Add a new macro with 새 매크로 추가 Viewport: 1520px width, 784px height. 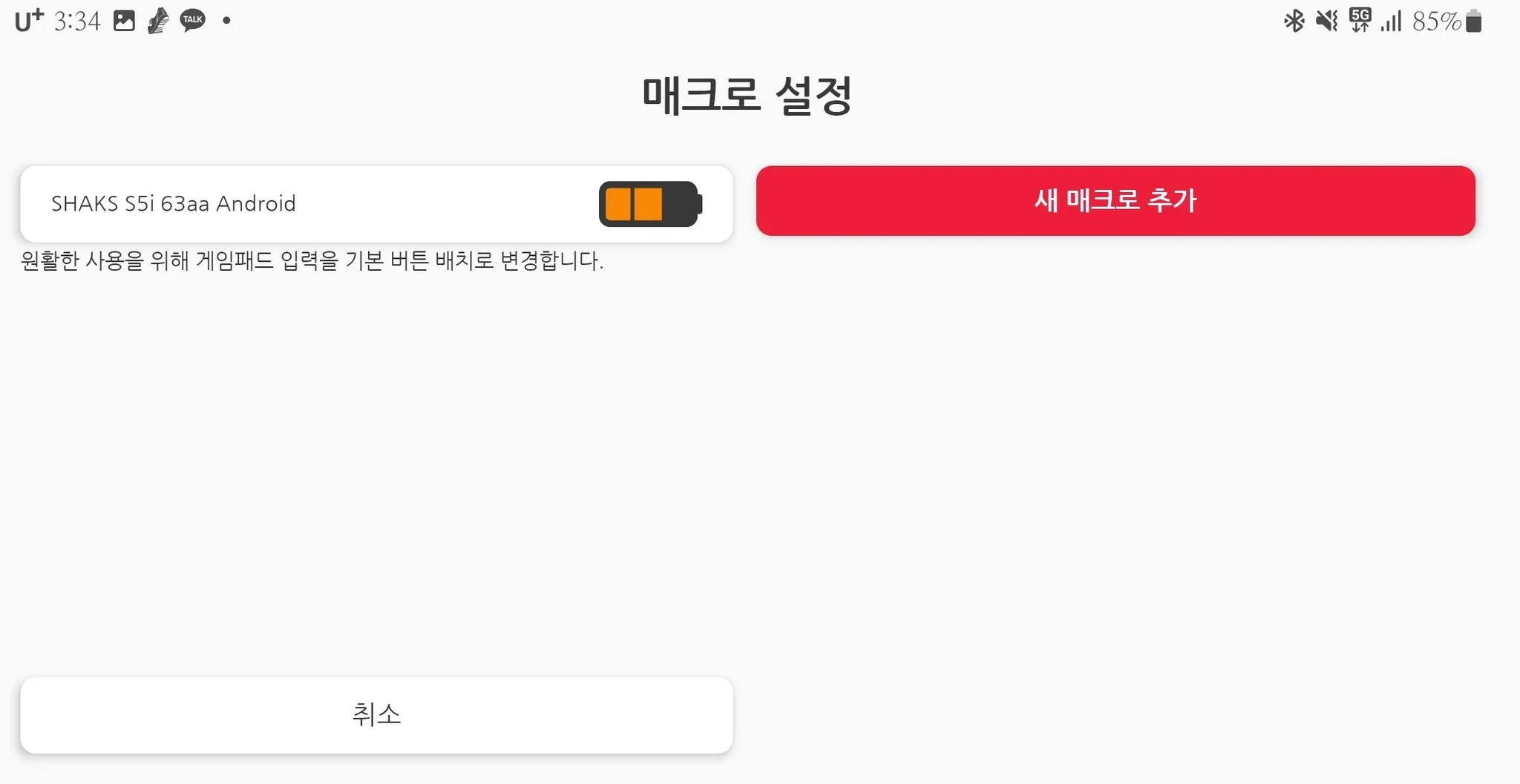[x=1115, y=200]
